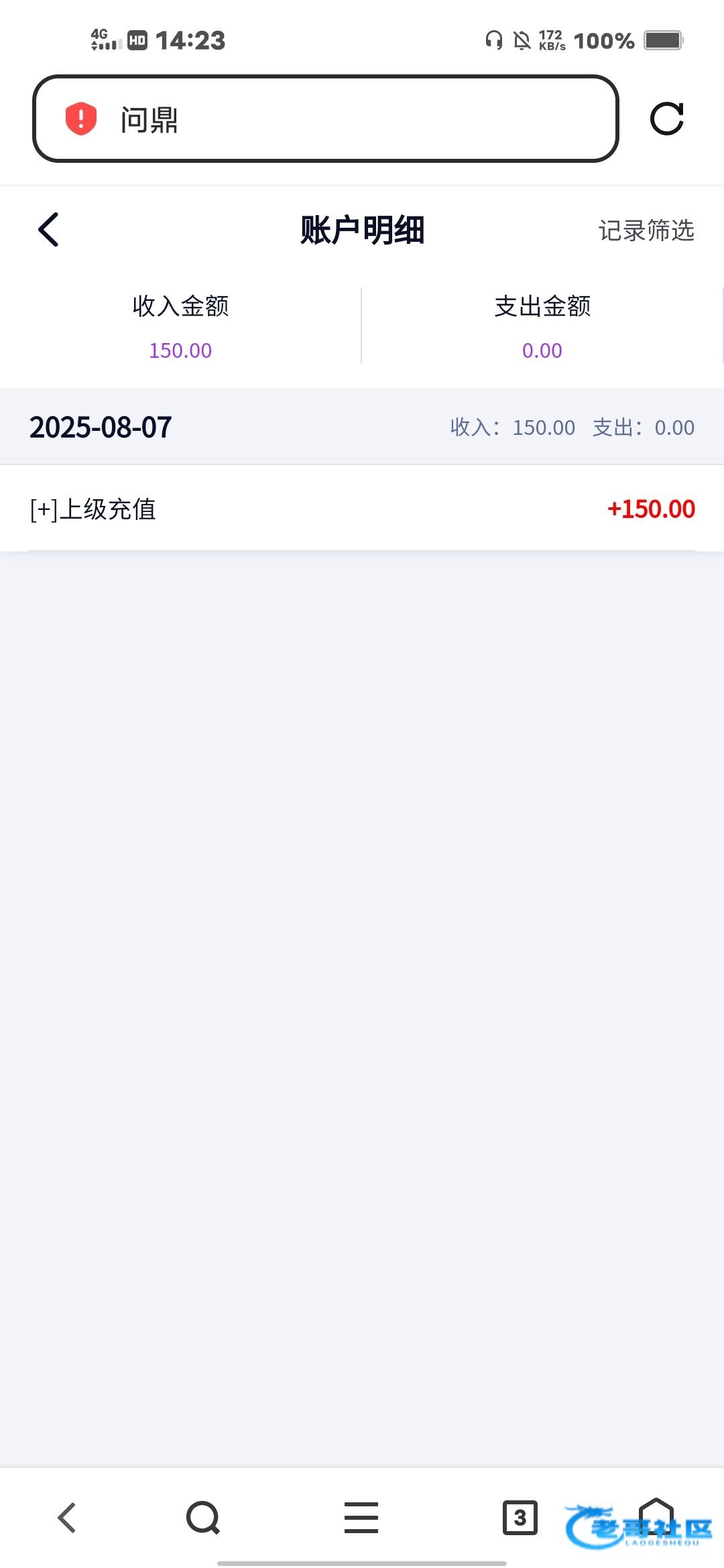Reload the page with the refresh icon
This screenshot has height=1568, width=724.
pos(667,119)
